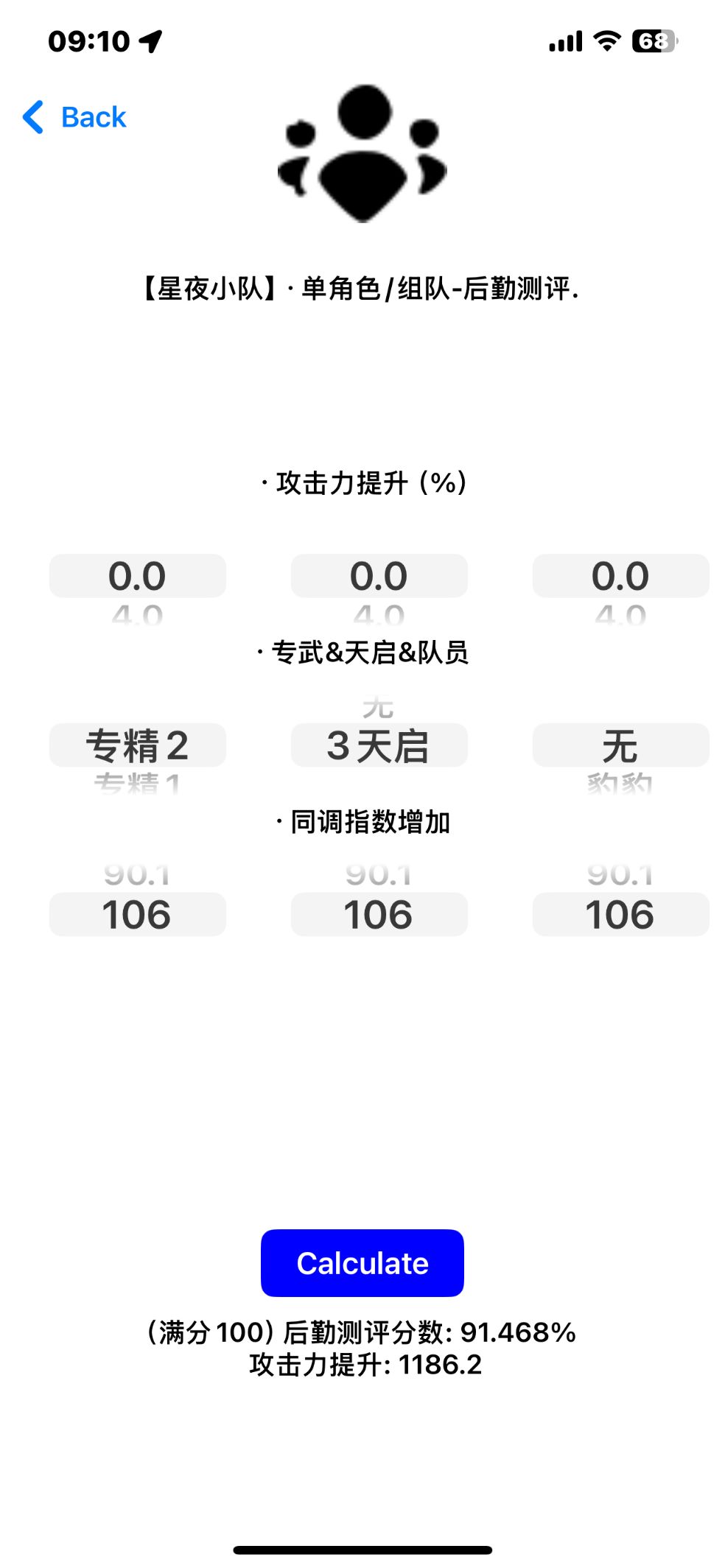The height and width of the screenshot is (1568, 725).
Task: Tap the 3天启 picker selection
Action: tap(379, 744)
